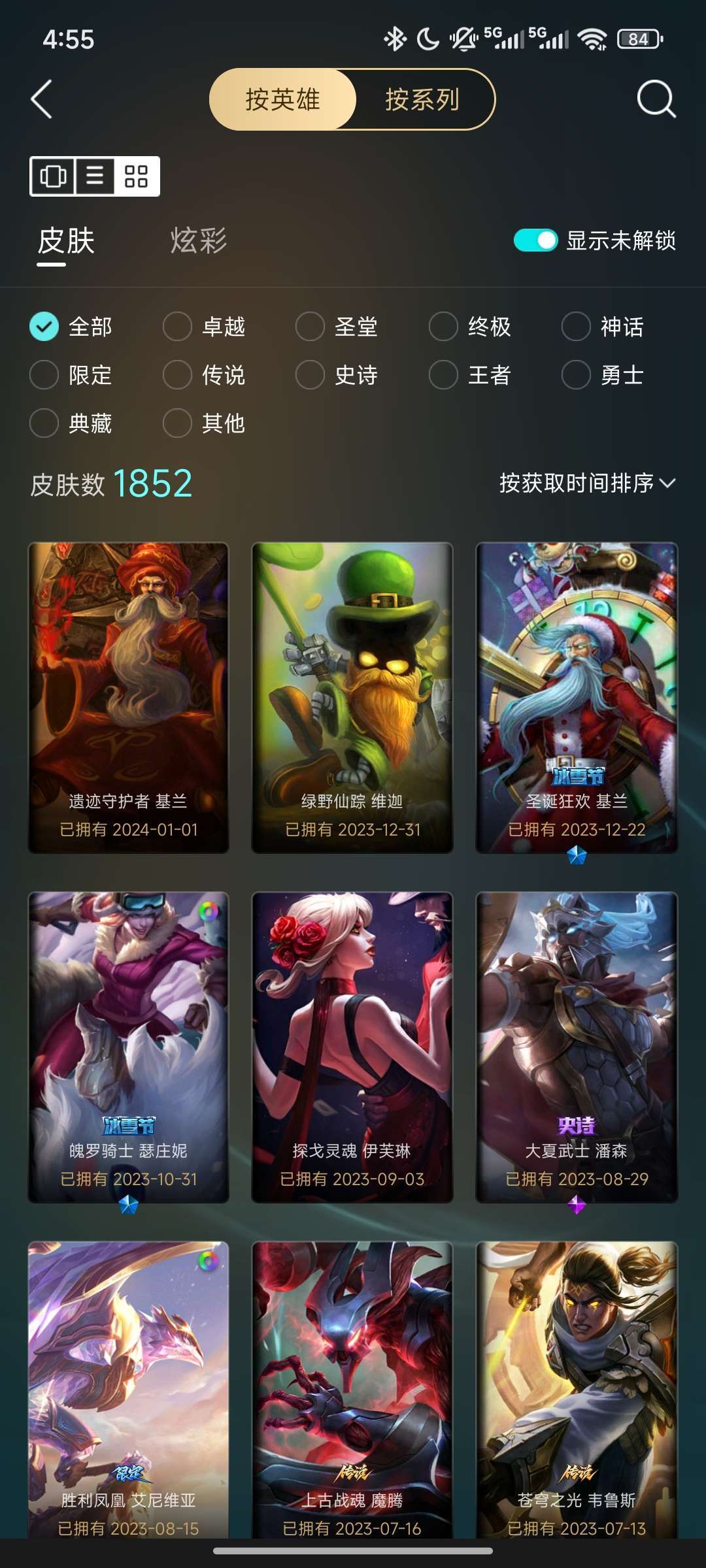Select the list view icon
The width and height of the screenshot is (706, 1568).
click(95, 175)
